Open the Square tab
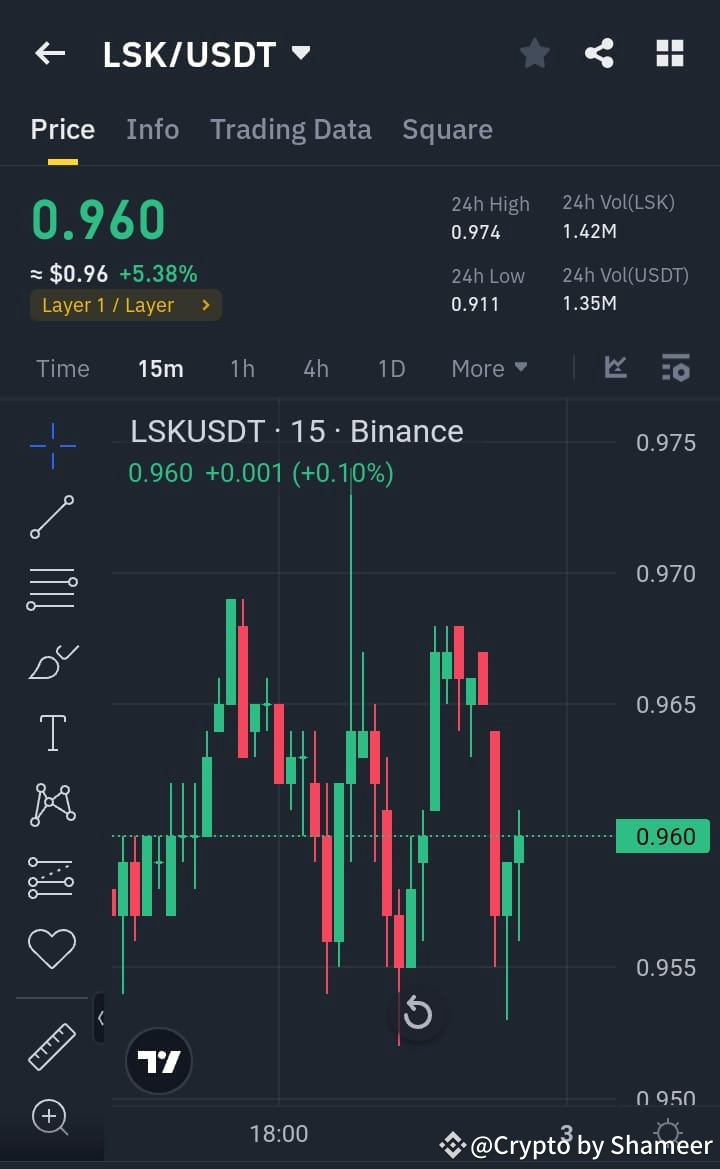This screenshot has width=720, height=1169. 447,128
